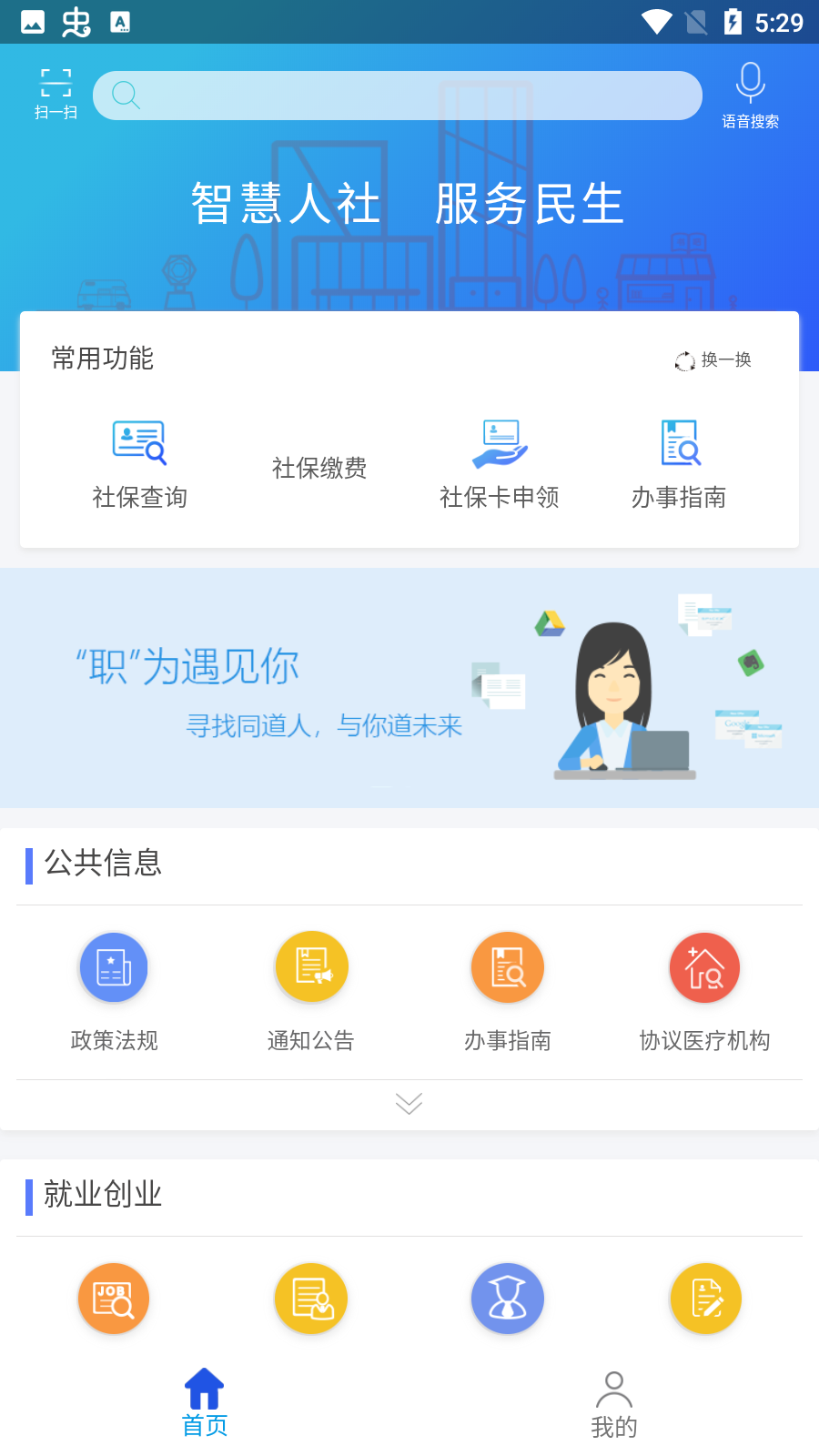Select the yellow resume registration icon

pos(310,1299)
